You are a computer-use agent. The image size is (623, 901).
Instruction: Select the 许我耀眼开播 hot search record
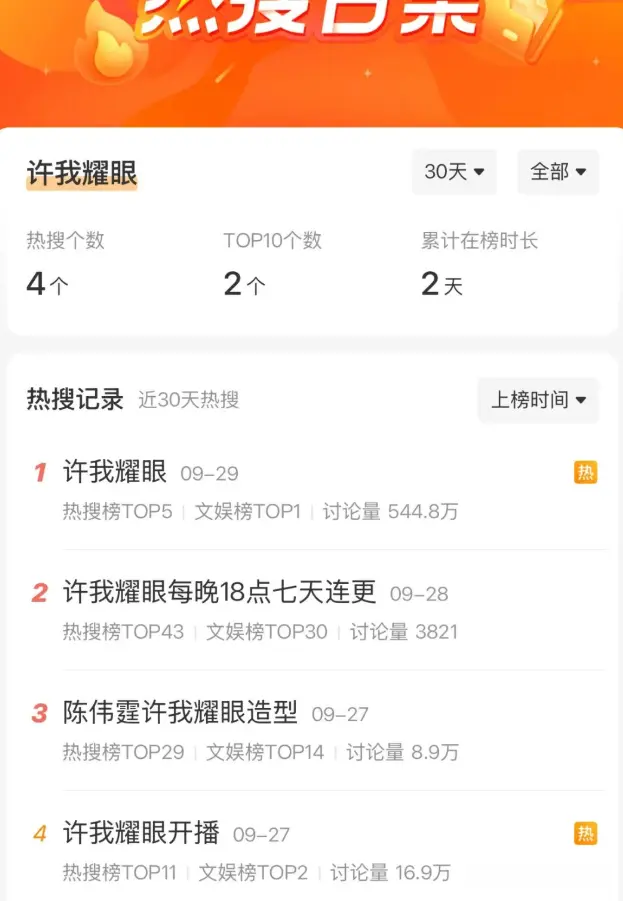click(x=141, y=833)
